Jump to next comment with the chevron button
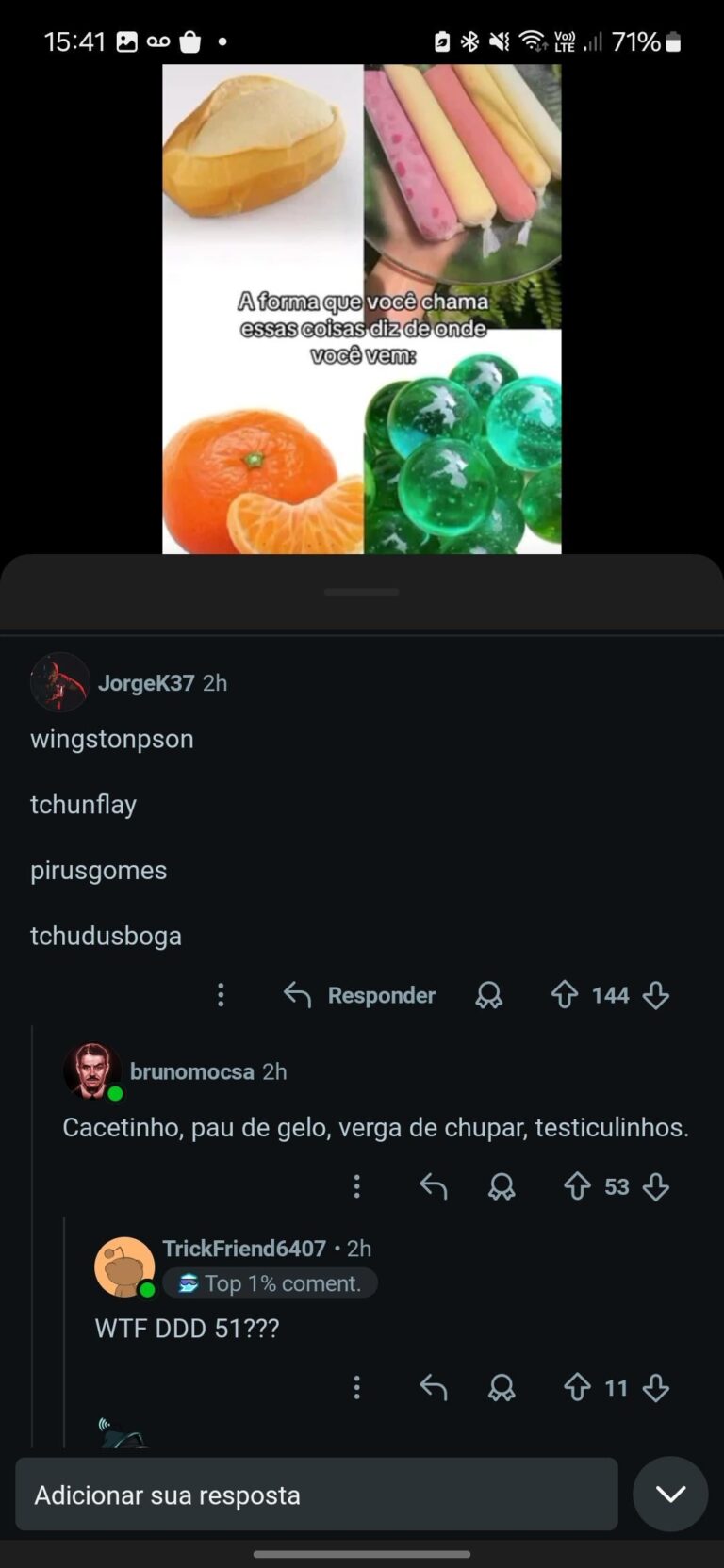Viewport: 724px width, 1568px height. pyautogui.click(x=670, y=1494)
